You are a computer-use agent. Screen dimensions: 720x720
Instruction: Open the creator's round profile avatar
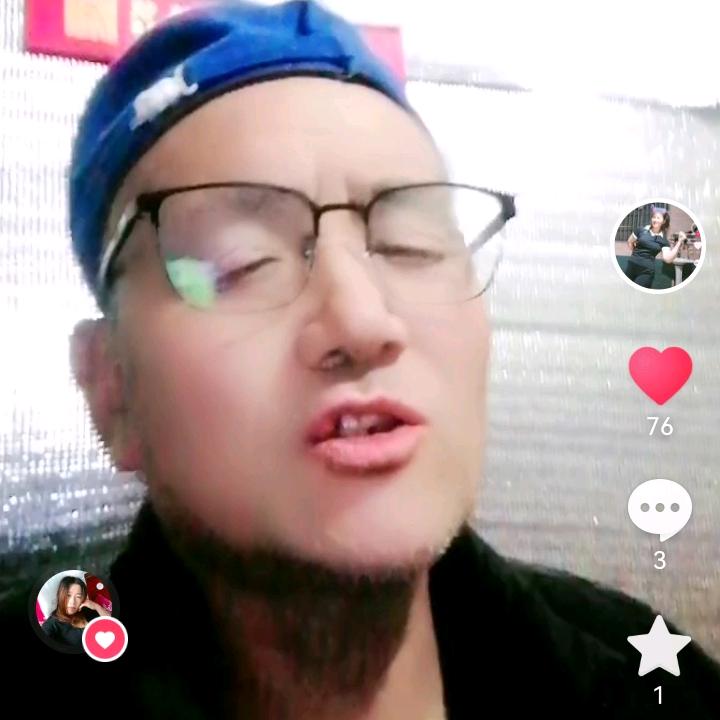click(x=658, y=246)
